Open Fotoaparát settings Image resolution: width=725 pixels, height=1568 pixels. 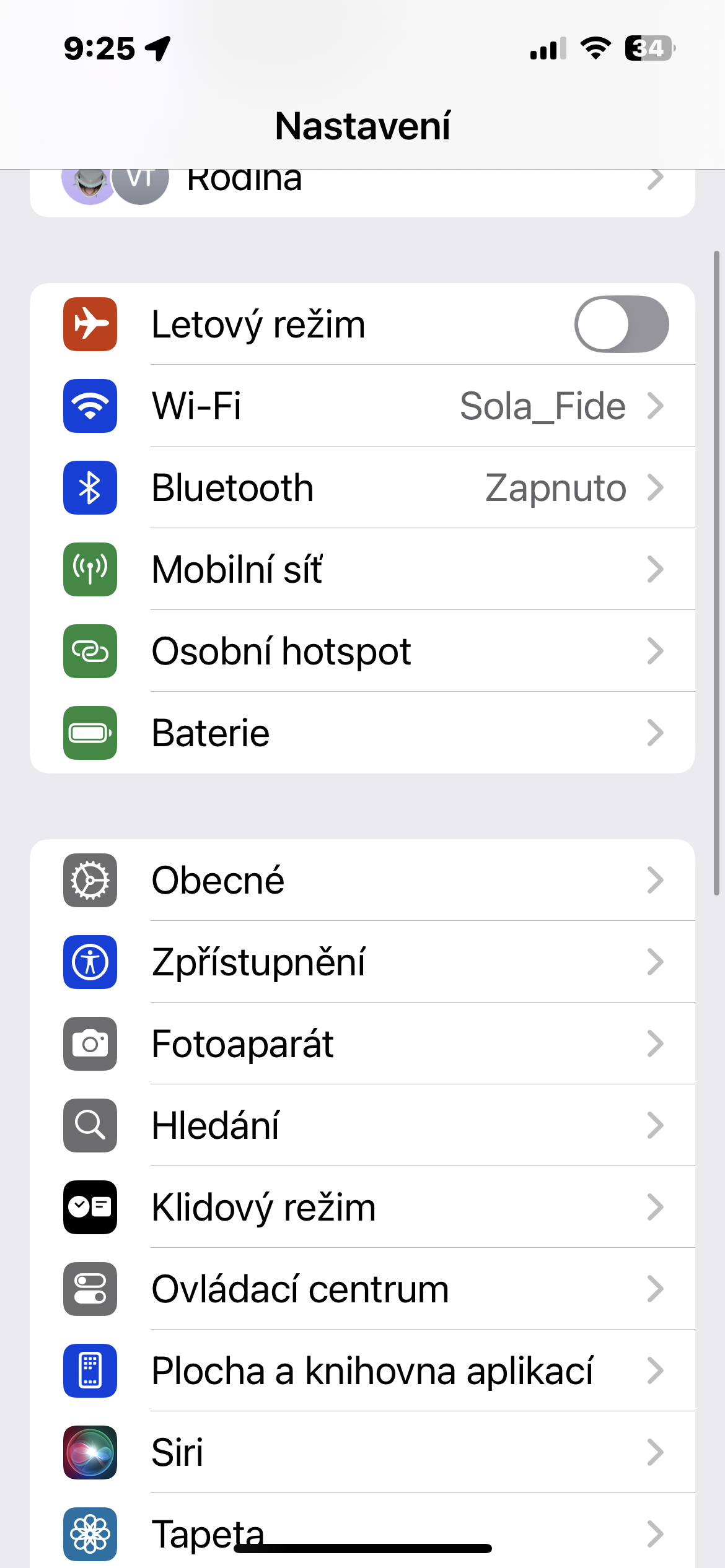coord(362,1044)
